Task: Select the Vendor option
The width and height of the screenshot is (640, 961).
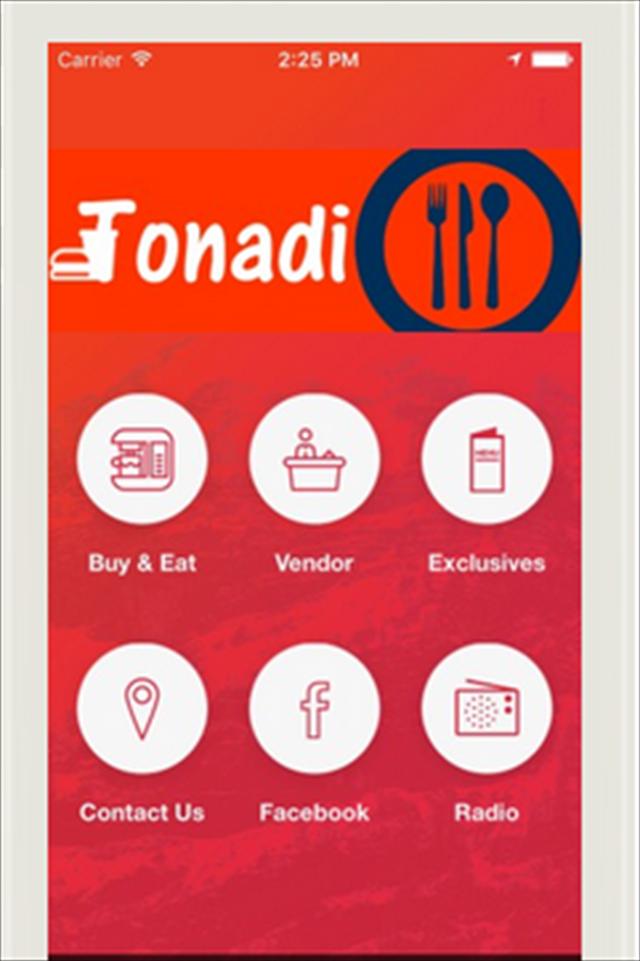Action: pos(314,459)
